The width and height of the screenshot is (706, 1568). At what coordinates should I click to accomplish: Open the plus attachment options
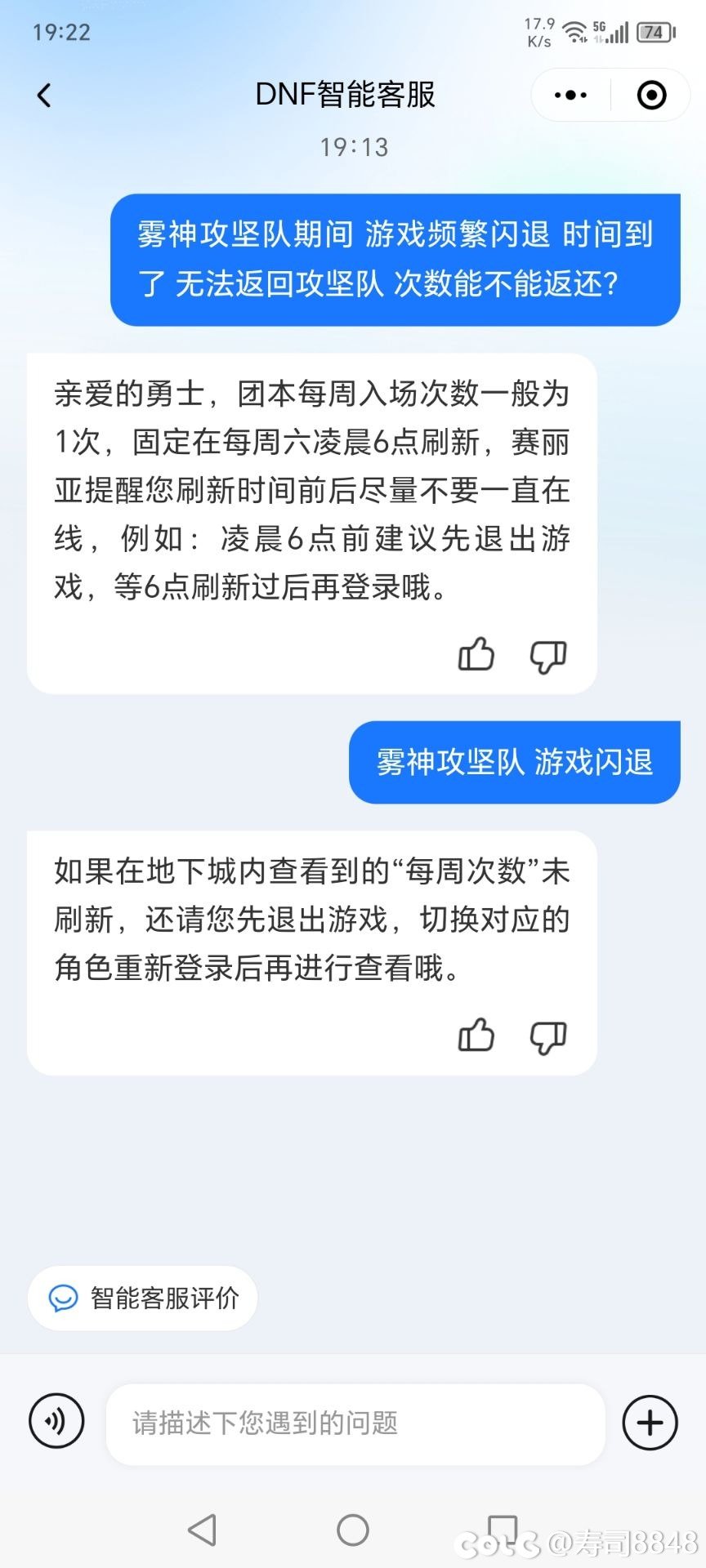[650, 1423]
